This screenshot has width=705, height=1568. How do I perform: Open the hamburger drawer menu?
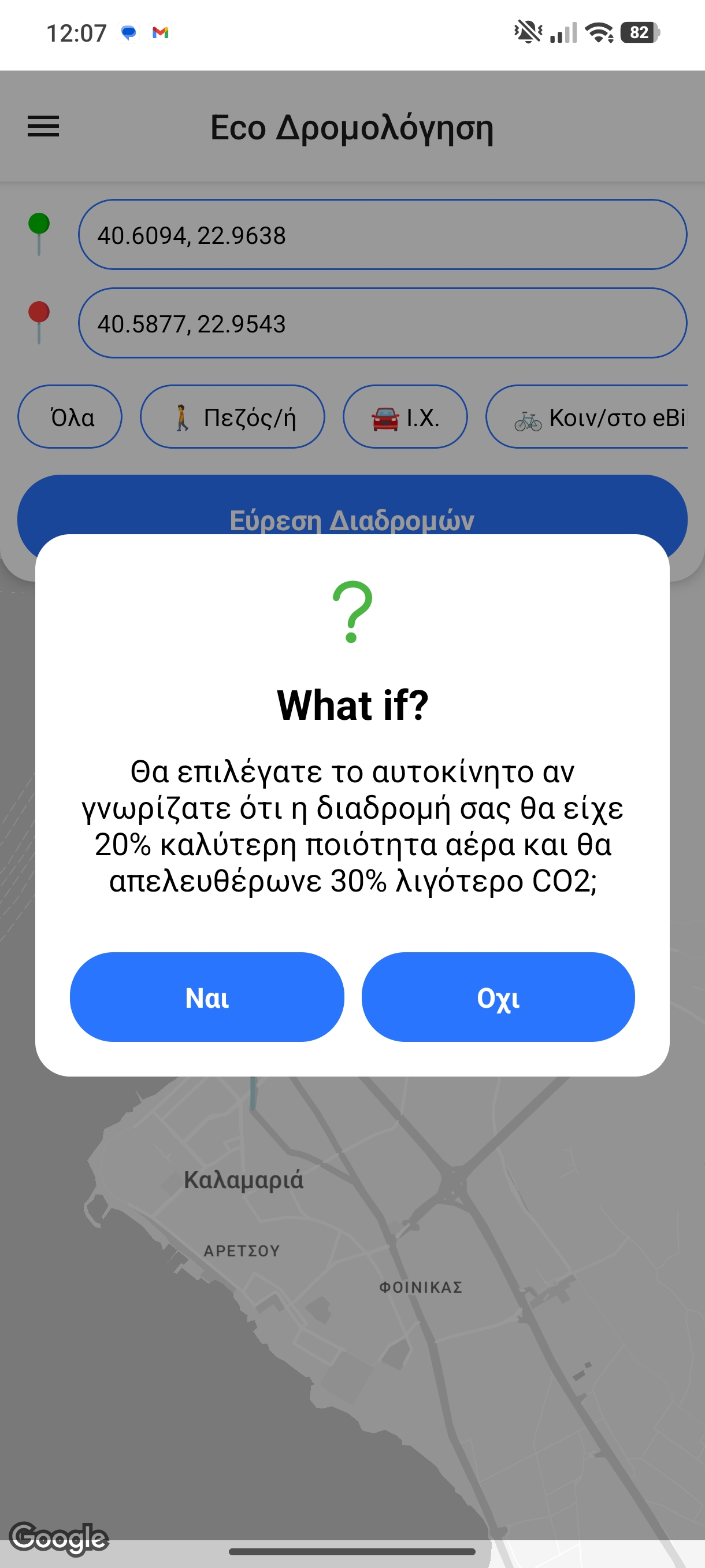[x=43, y=127]
